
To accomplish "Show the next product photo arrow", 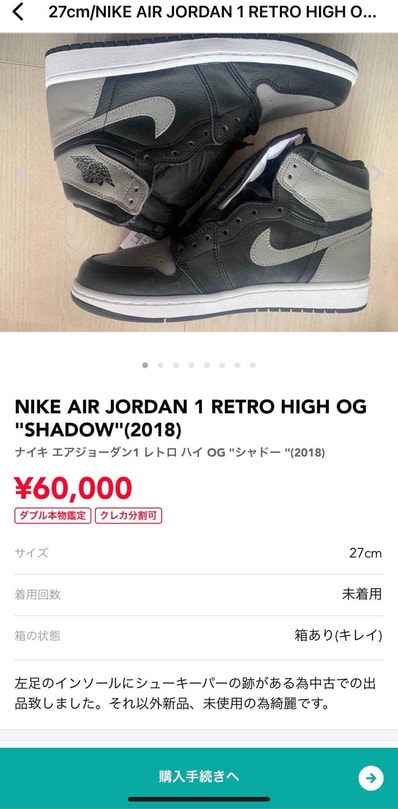I will pyautogui.click(x=377, y=174).
